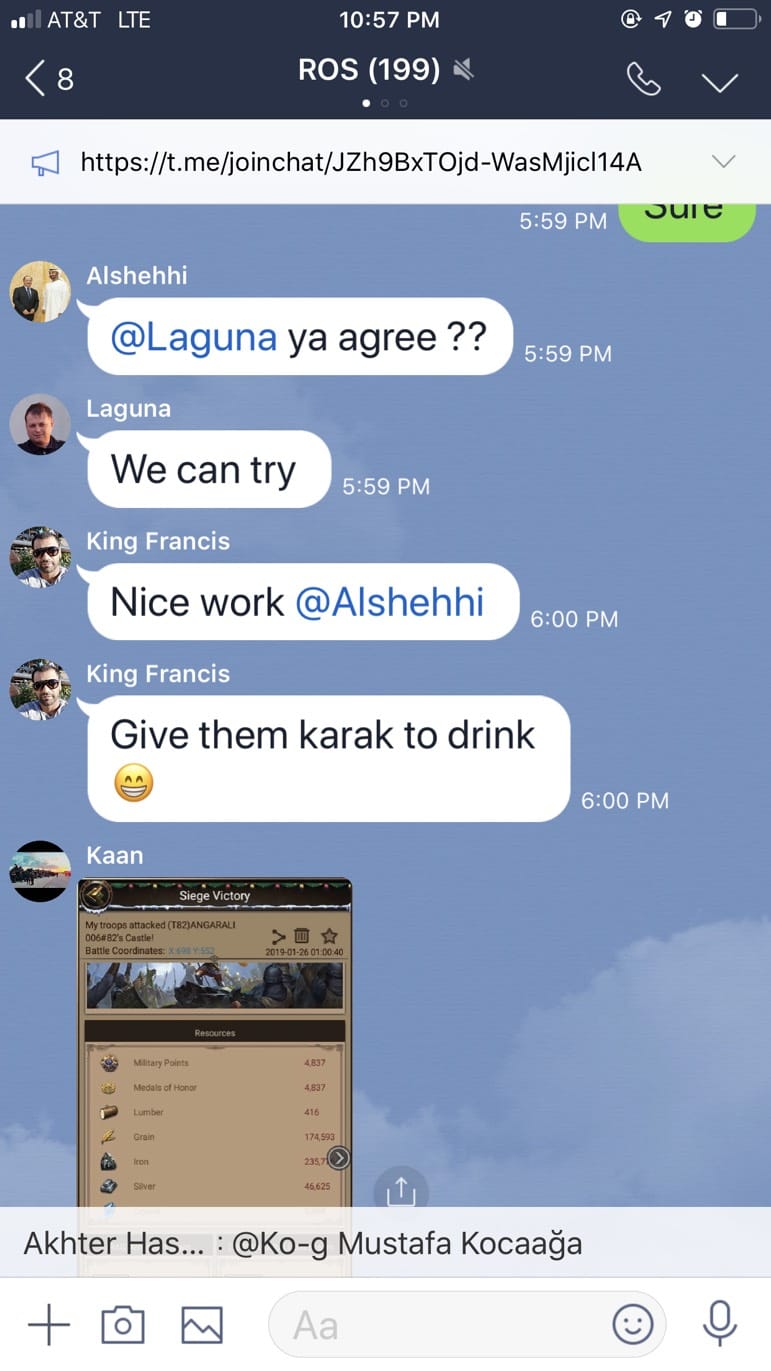Tap the @Alshehhi mention in King Francis's message
The image size is (771, 1371).
click(x=390, y=602)
